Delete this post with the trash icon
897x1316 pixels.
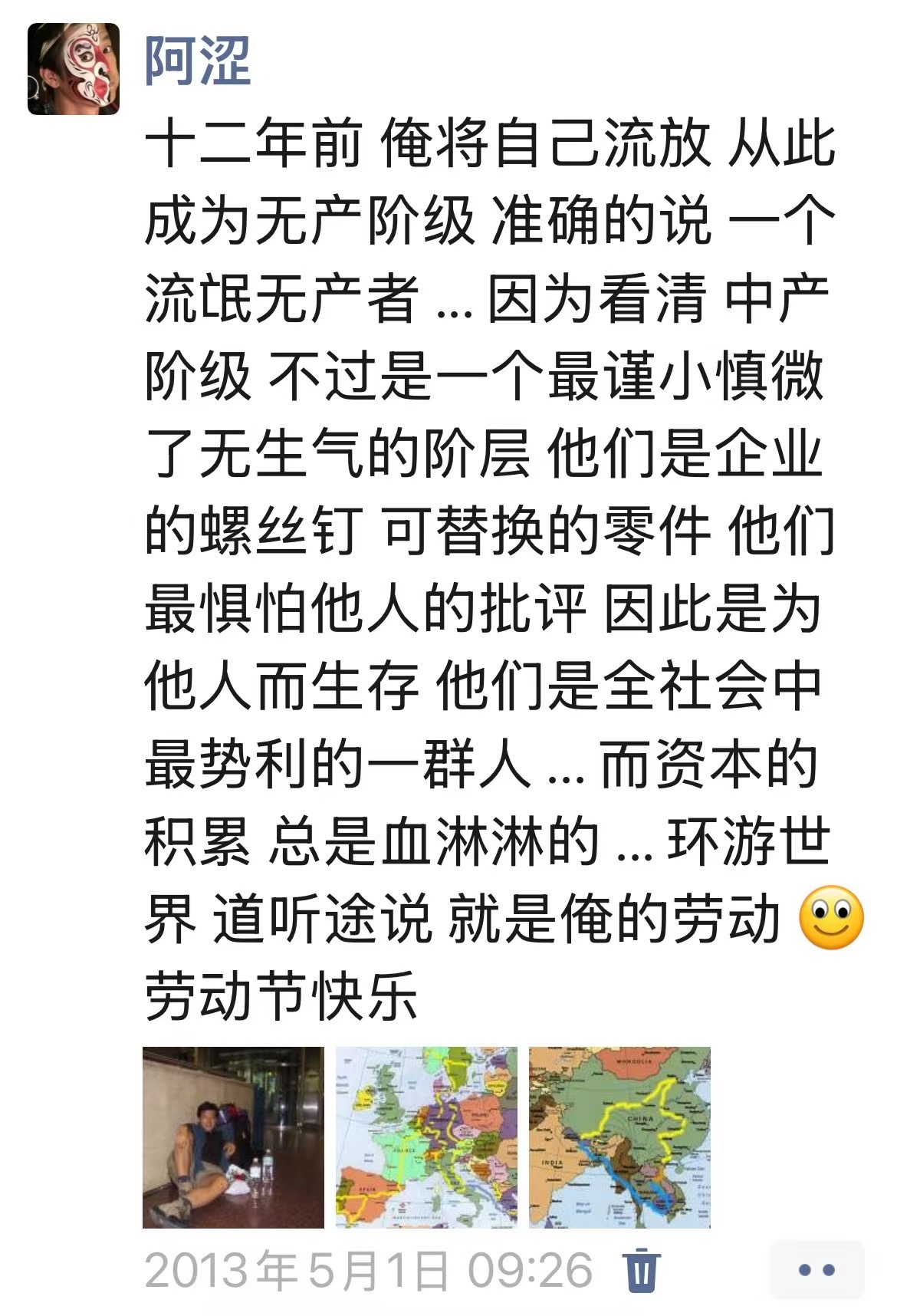(x=642, y=1269)
